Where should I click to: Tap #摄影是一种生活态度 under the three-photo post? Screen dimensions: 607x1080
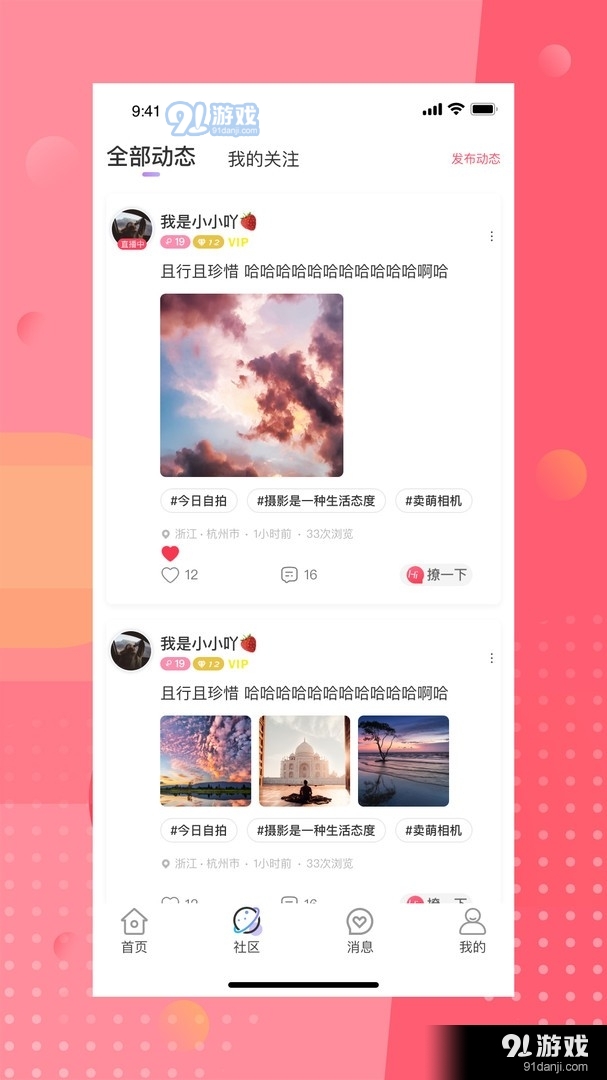pos(316,831)
